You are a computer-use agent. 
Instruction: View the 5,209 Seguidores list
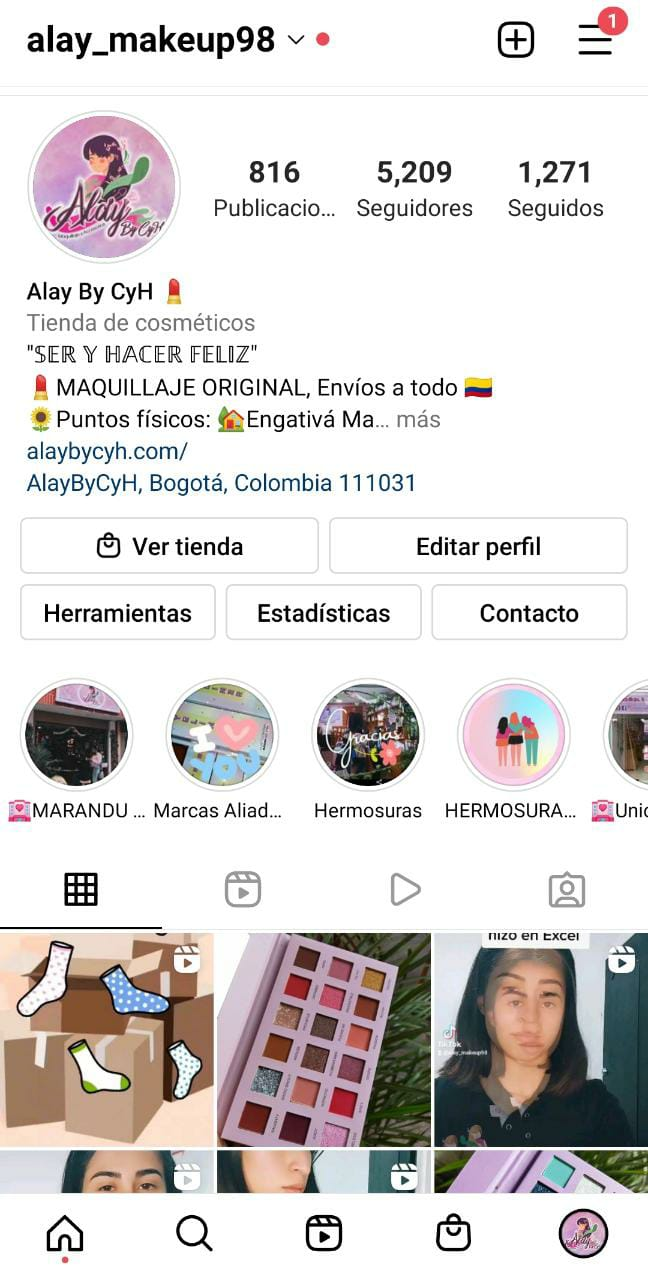click(x=414, y=188)
